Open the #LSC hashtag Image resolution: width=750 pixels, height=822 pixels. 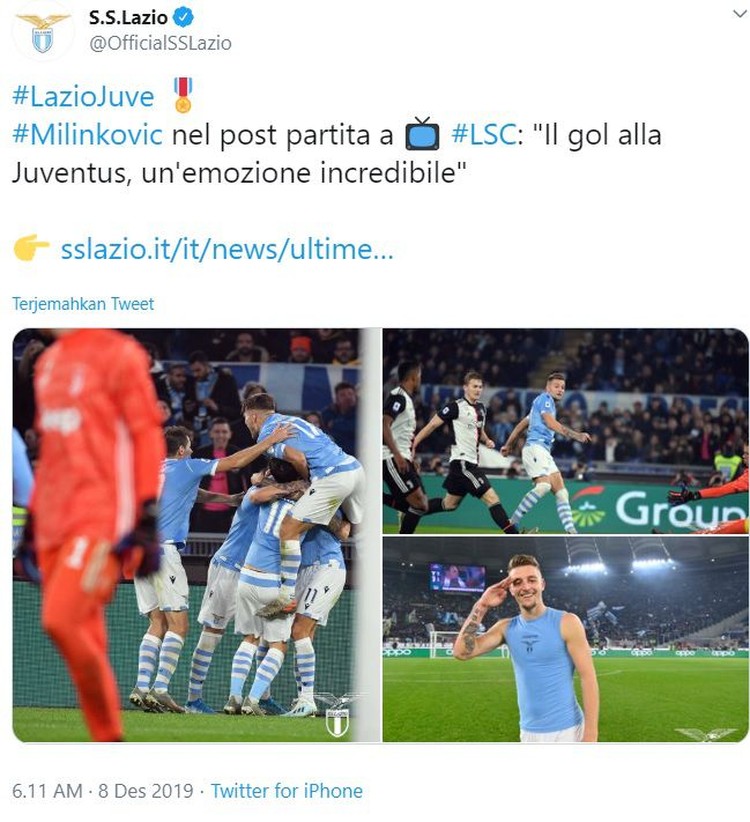[482, 134]
